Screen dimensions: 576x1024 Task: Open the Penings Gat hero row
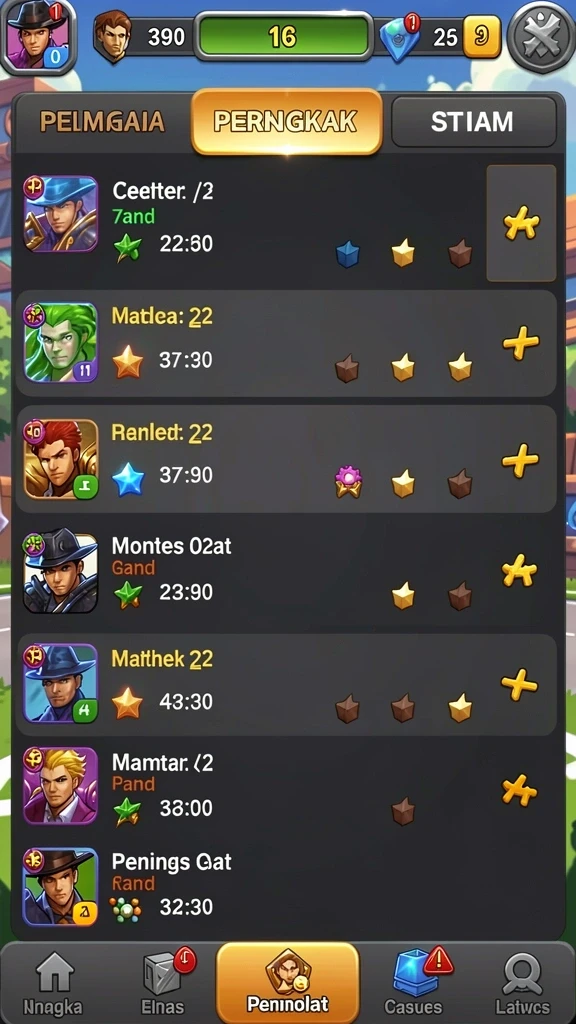pos(289,886)
